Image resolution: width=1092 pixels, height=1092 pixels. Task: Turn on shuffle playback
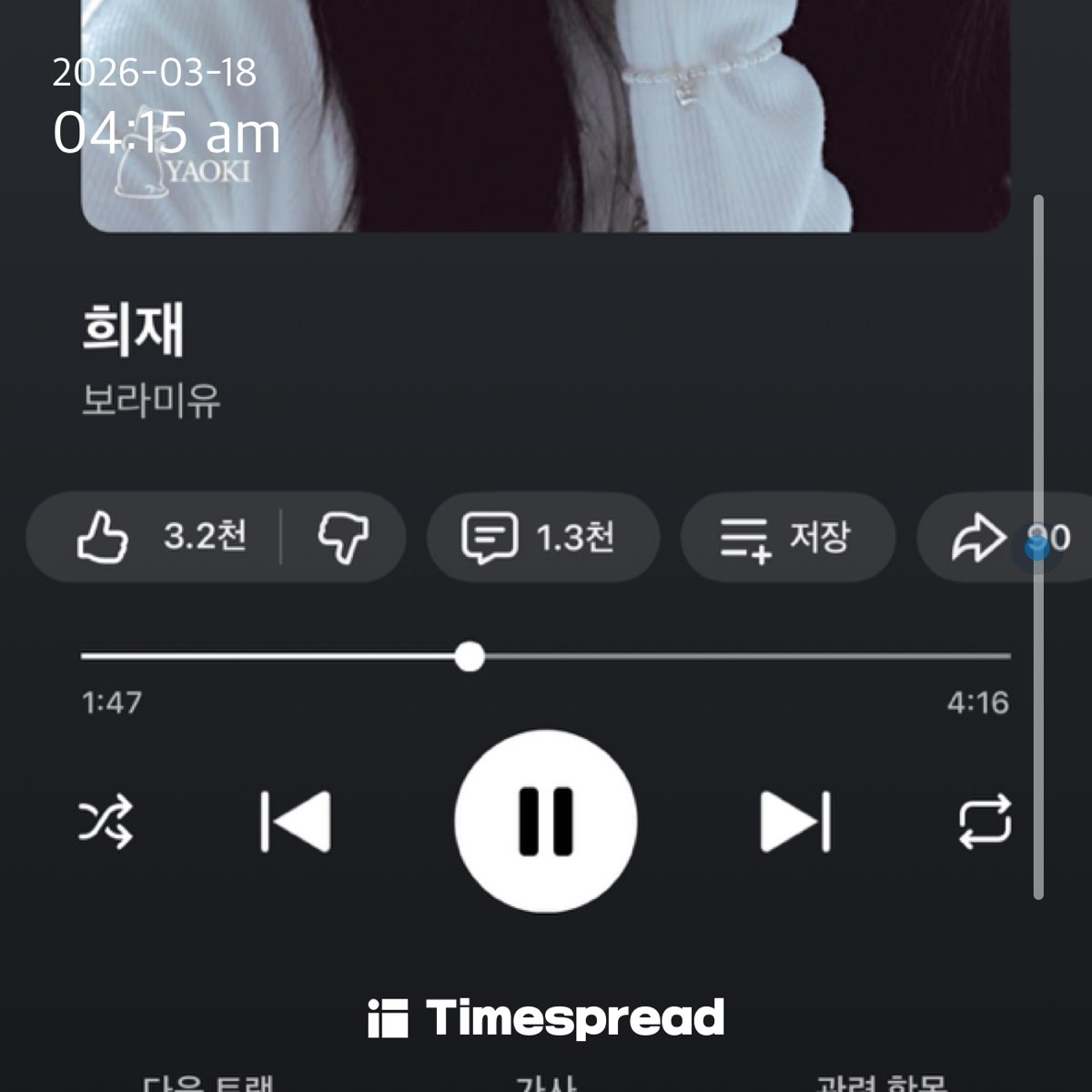[106, 822]
